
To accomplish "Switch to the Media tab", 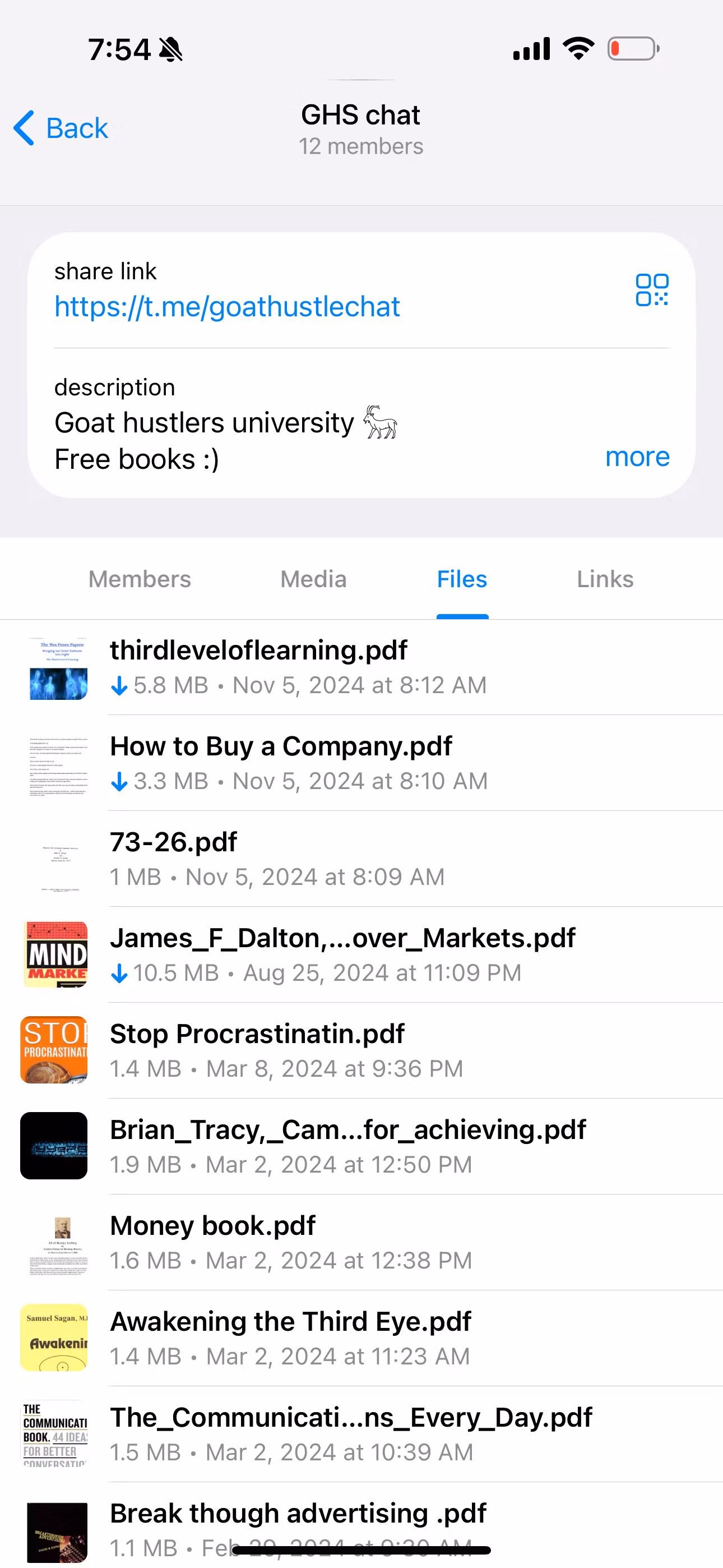I will coord(313,579).
